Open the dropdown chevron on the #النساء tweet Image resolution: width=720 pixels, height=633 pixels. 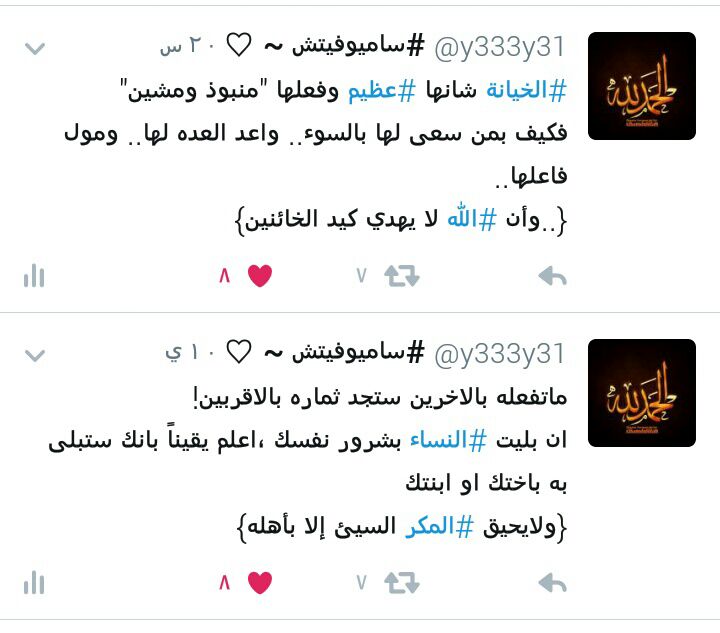coord(35,355)
